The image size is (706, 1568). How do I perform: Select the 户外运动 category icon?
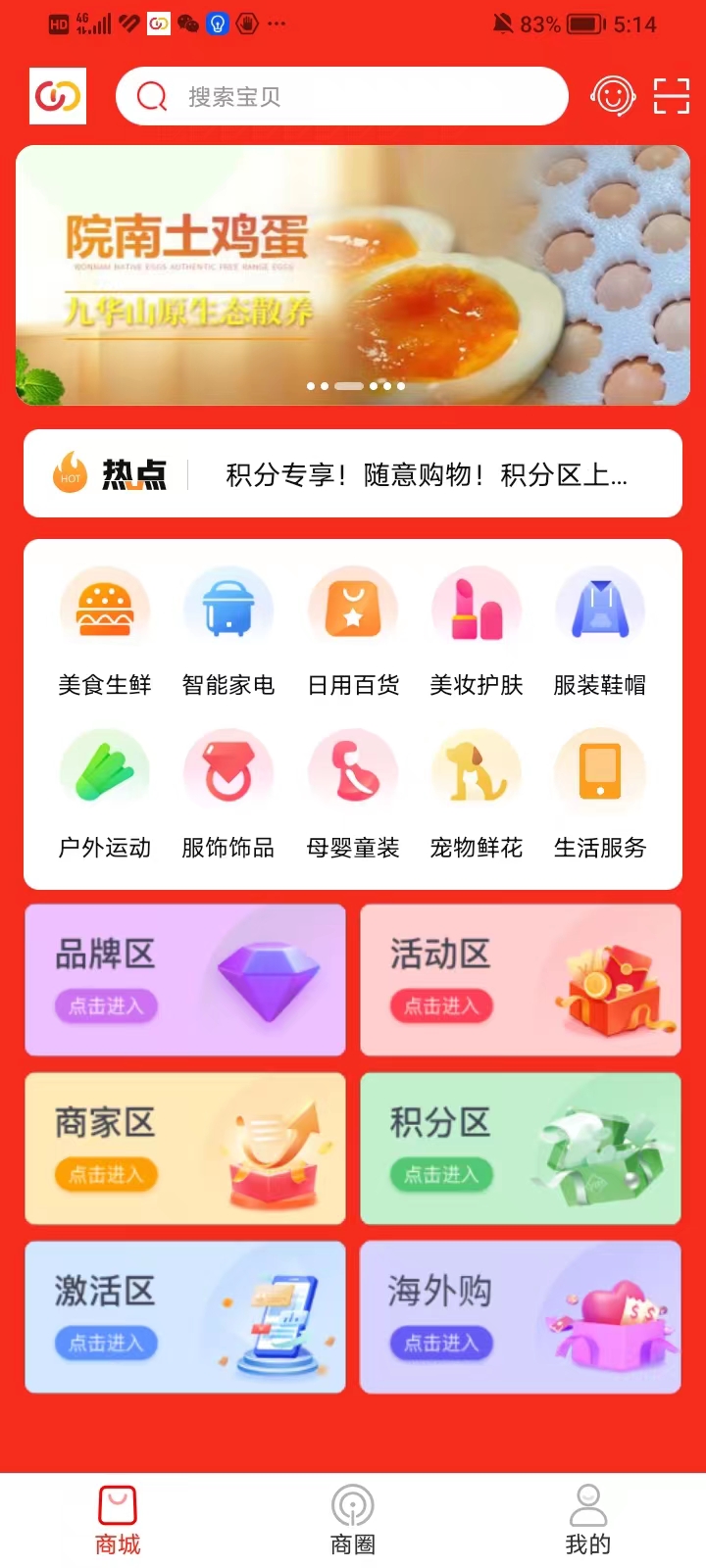tap(105, 770)
